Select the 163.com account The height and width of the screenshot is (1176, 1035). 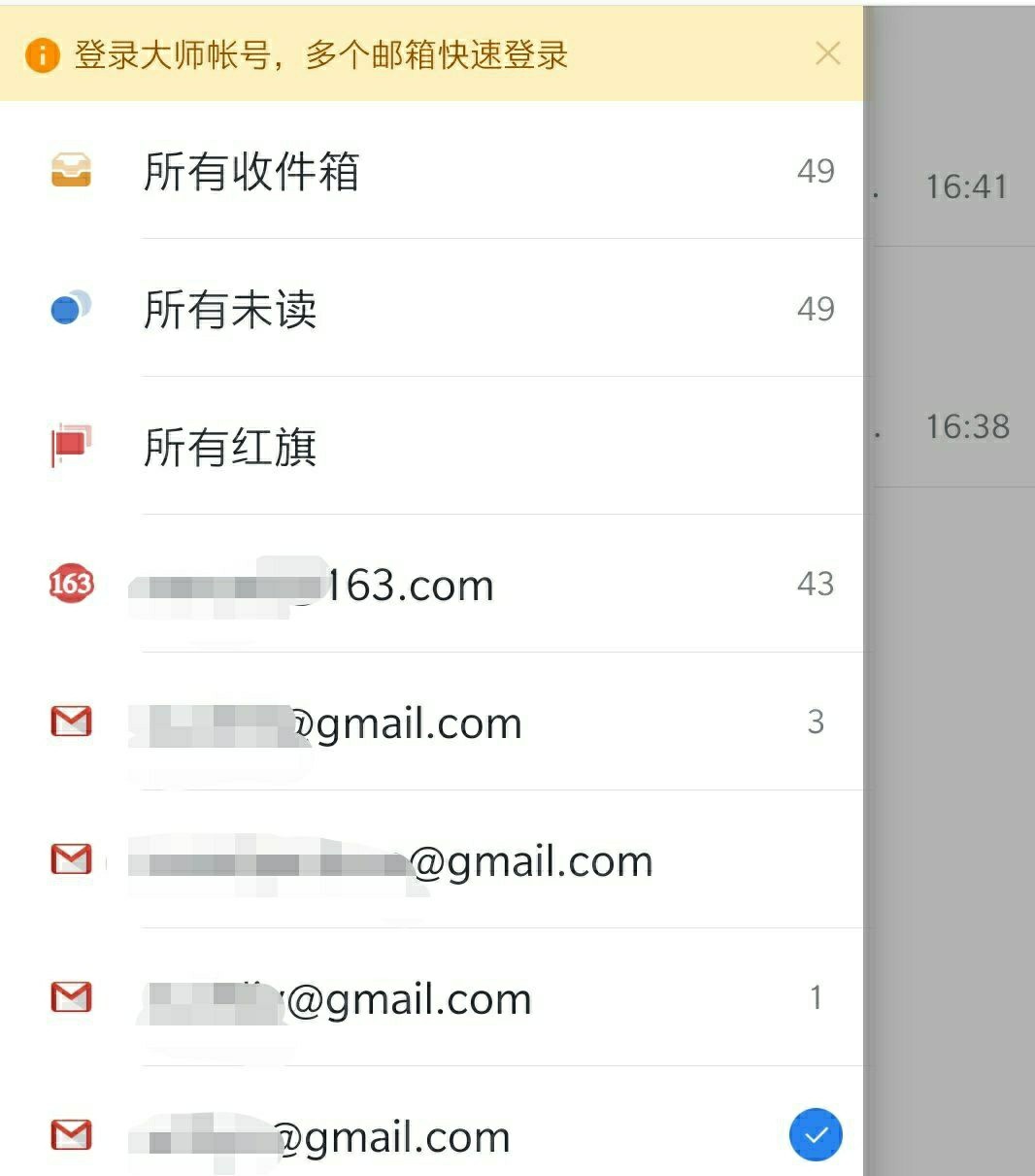431,585
